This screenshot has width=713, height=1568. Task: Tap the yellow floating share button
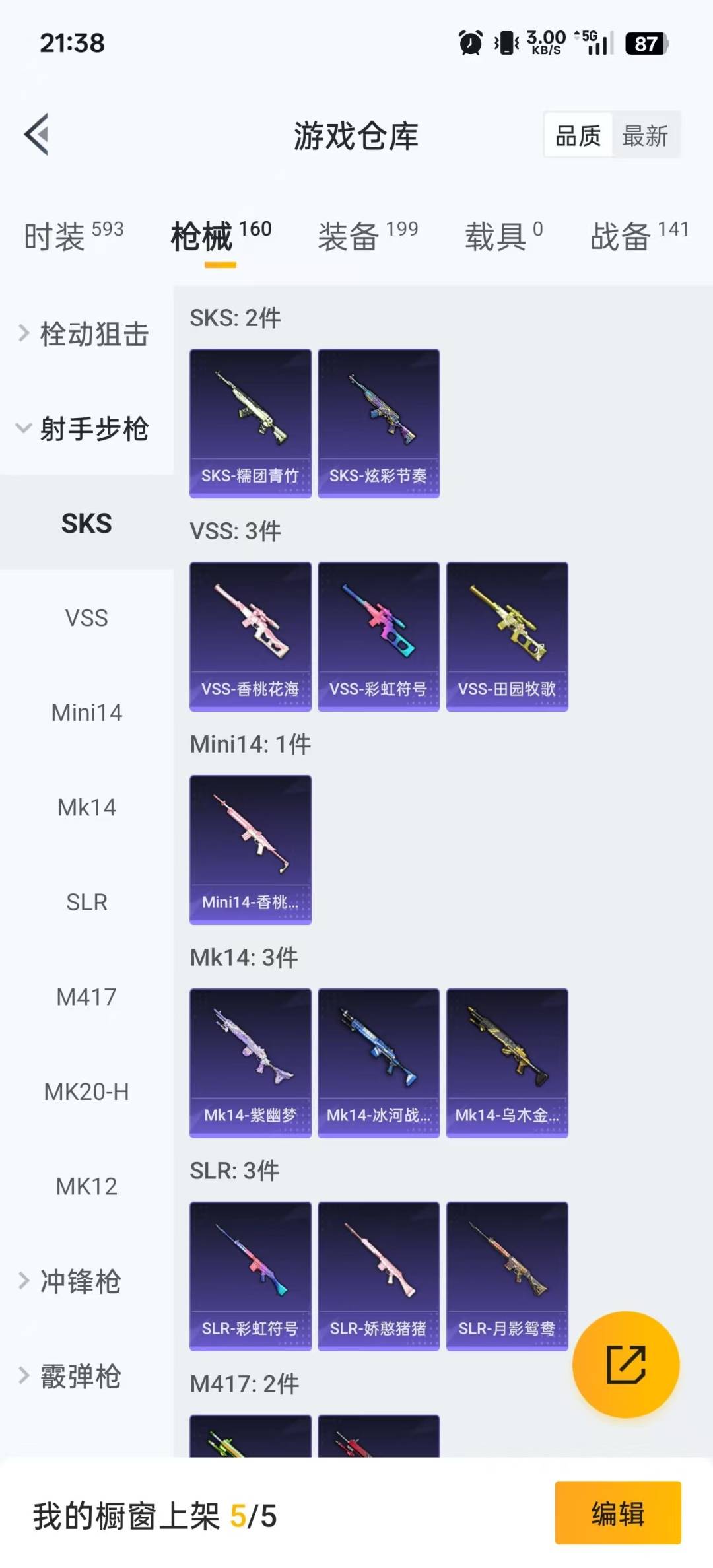(625, 1364)
